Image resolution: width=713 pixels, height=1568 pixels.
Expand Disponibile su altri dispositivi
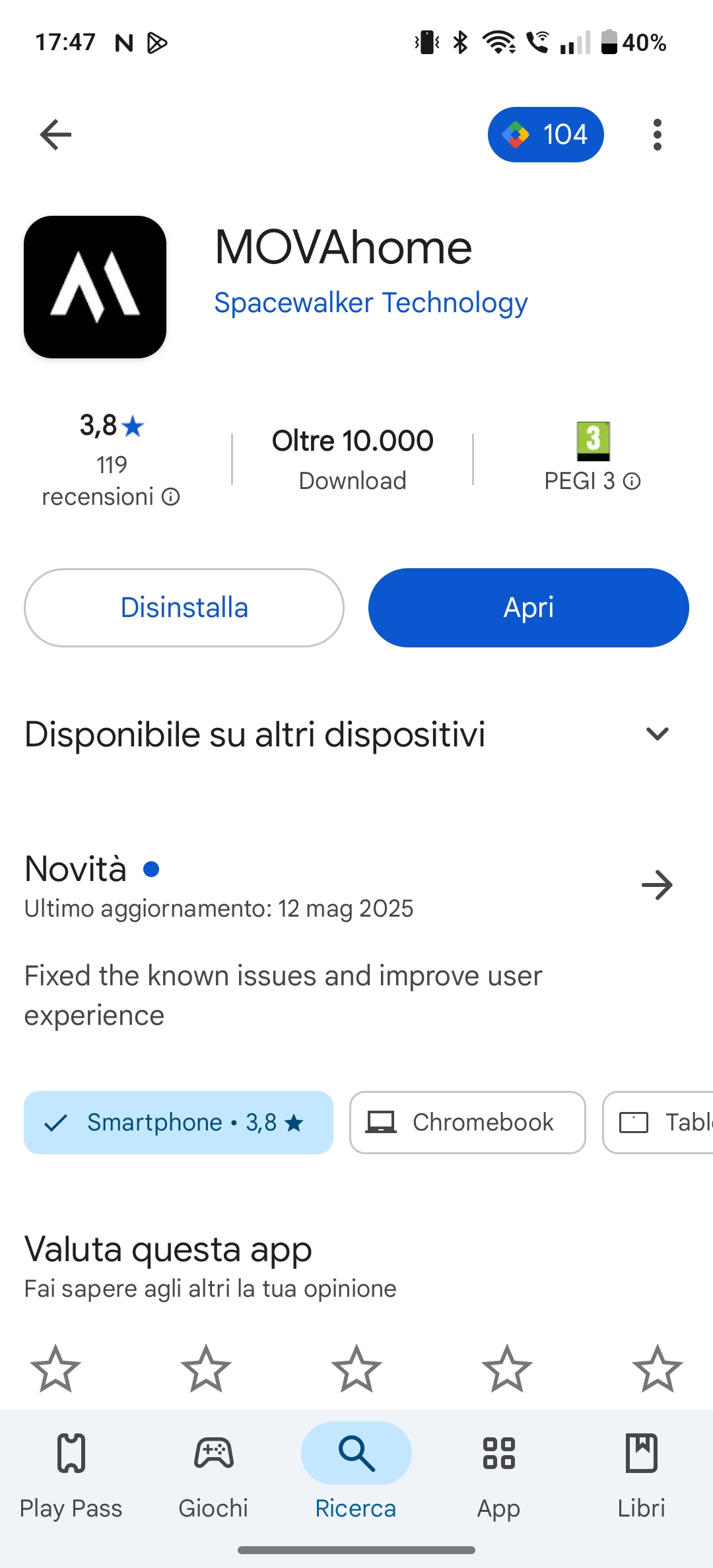coord(356,734)
